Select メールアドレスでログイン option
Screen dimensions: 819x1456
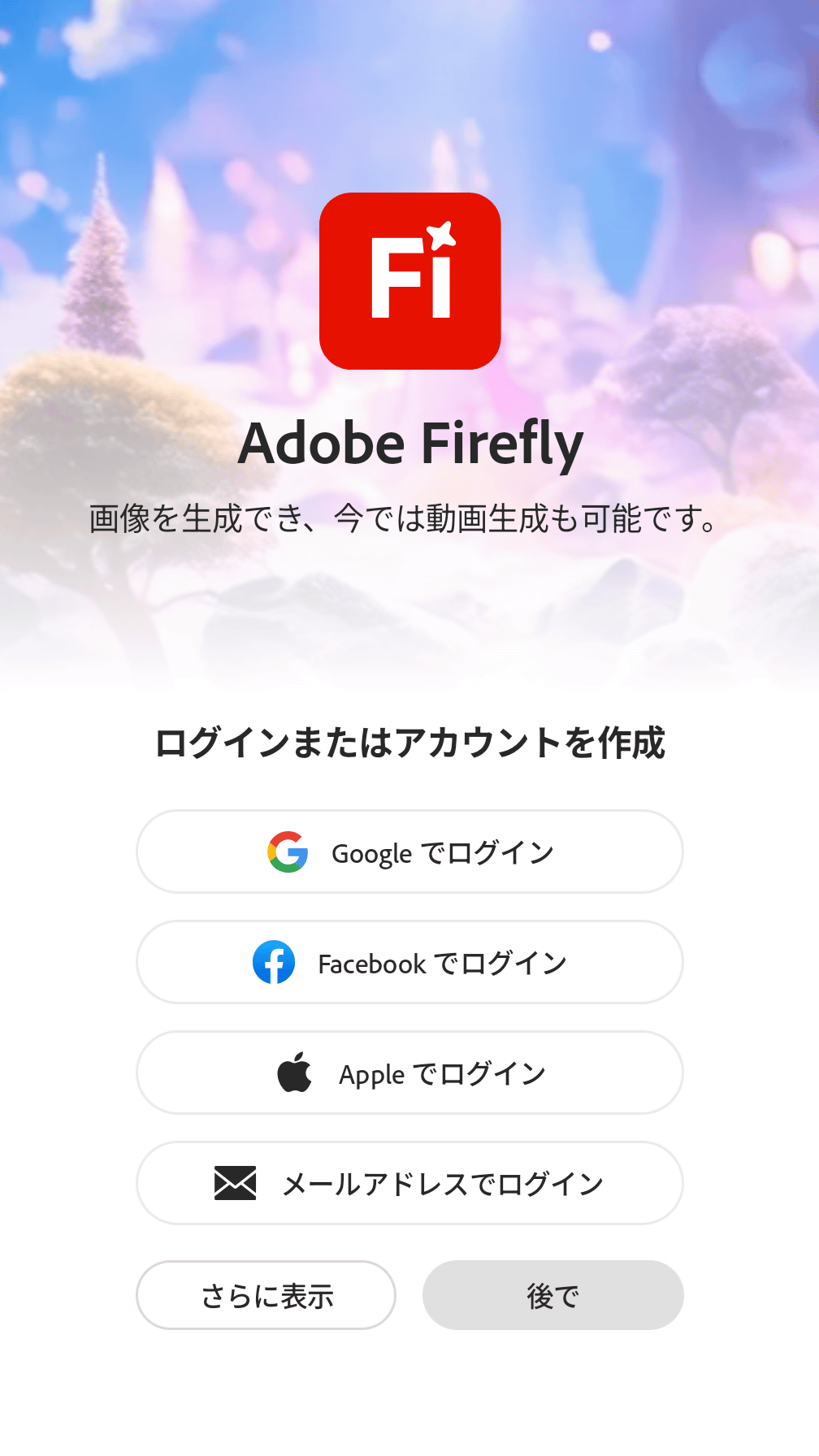409,1183
